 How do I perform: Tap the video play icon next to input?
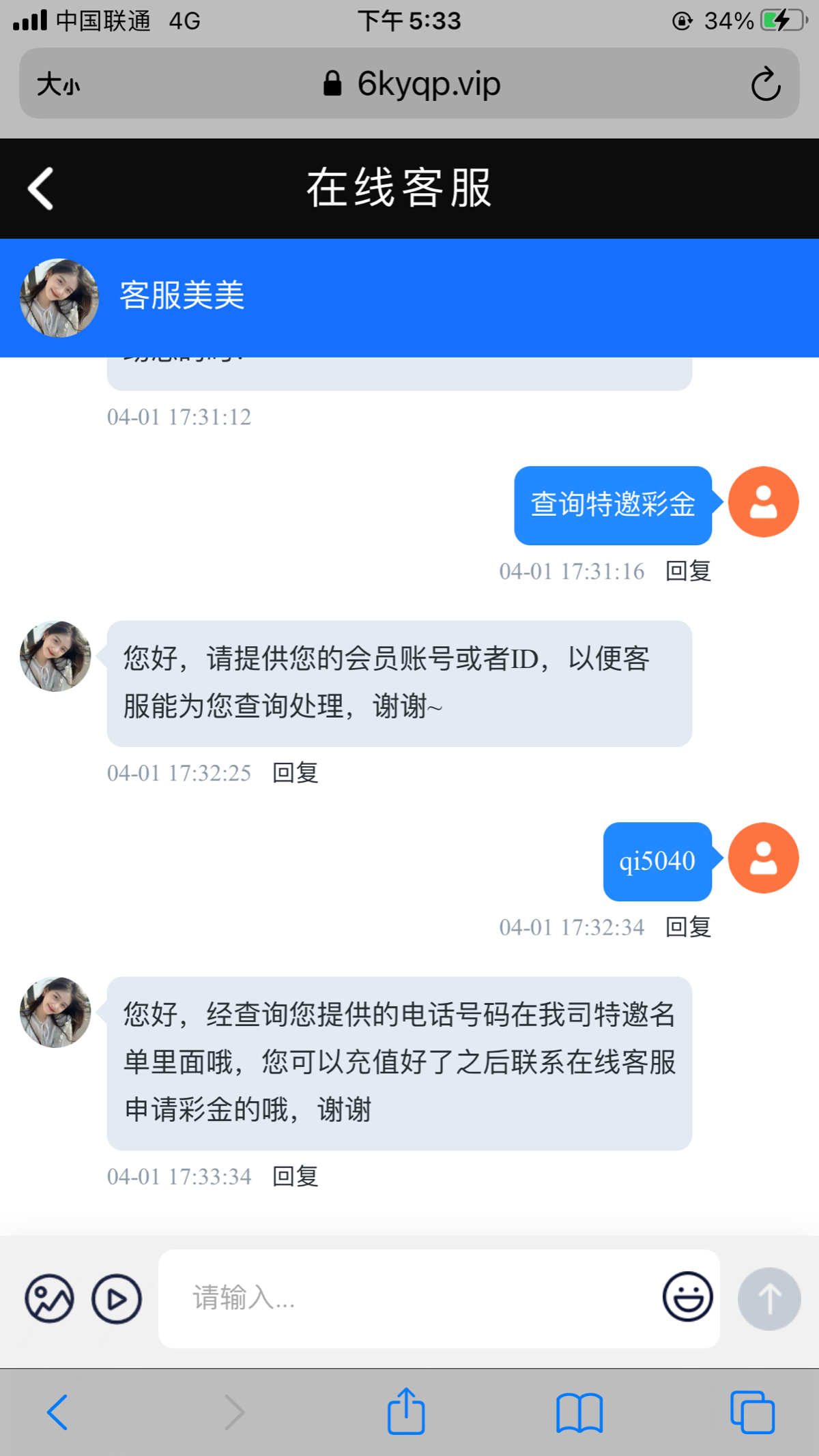point(115,1298)
